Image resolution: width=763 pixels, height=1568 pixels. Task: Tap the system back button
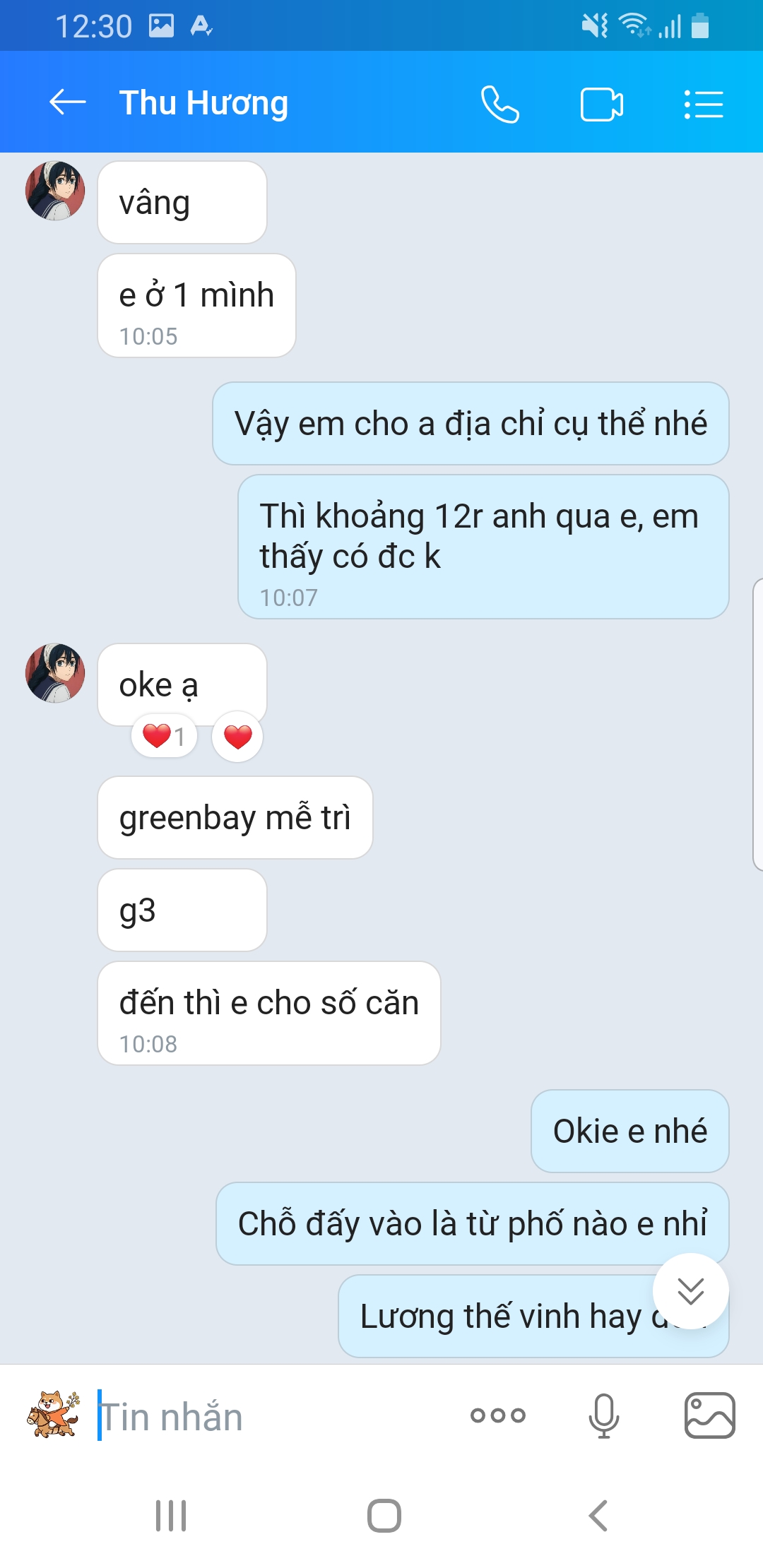point(598,1516)
